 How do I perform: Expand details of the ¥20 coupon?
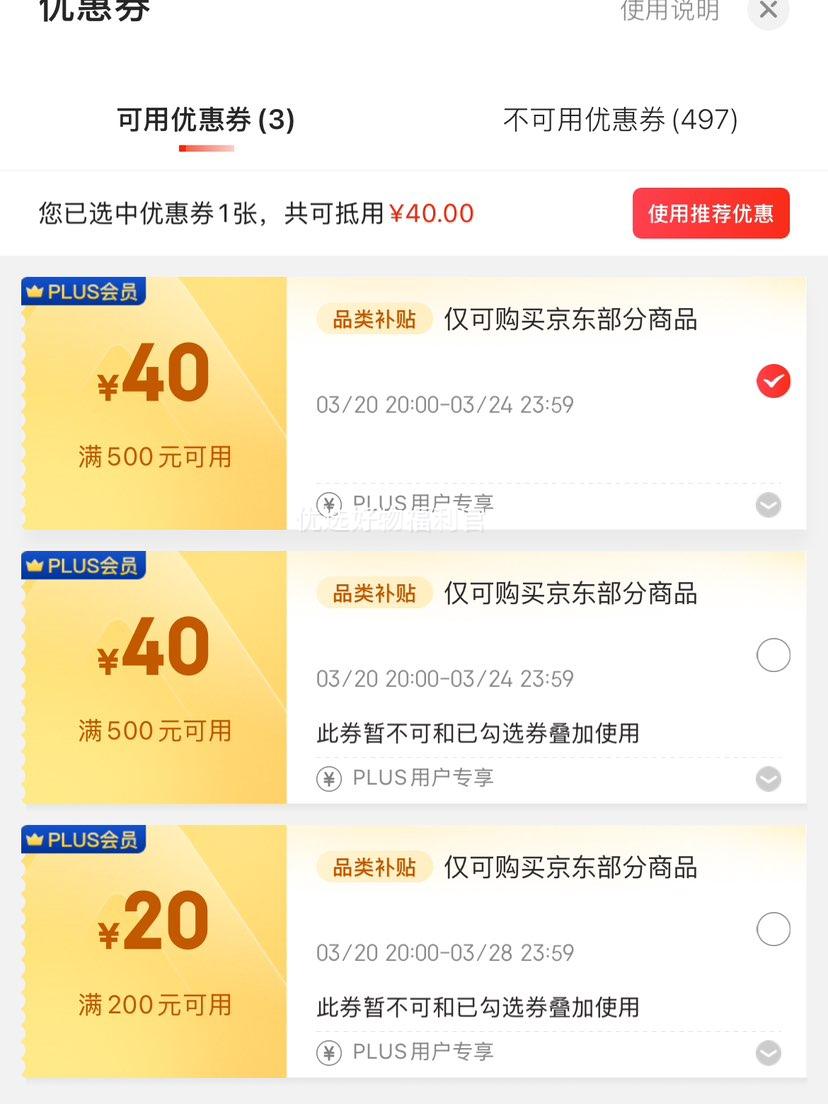click(x=768, y=1052)
